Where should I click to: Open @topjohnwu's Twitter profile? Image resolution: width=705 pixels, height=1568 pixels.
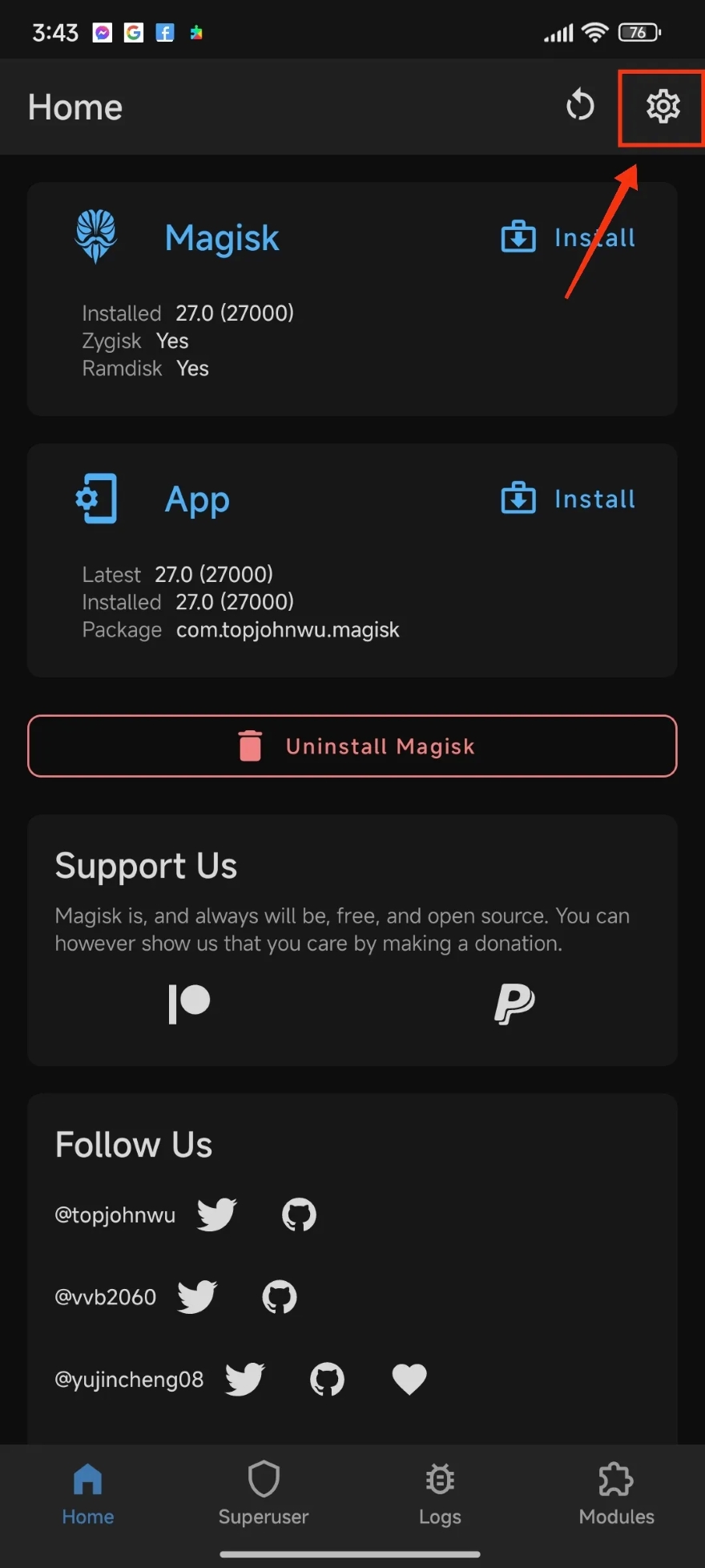point(216,1214)
